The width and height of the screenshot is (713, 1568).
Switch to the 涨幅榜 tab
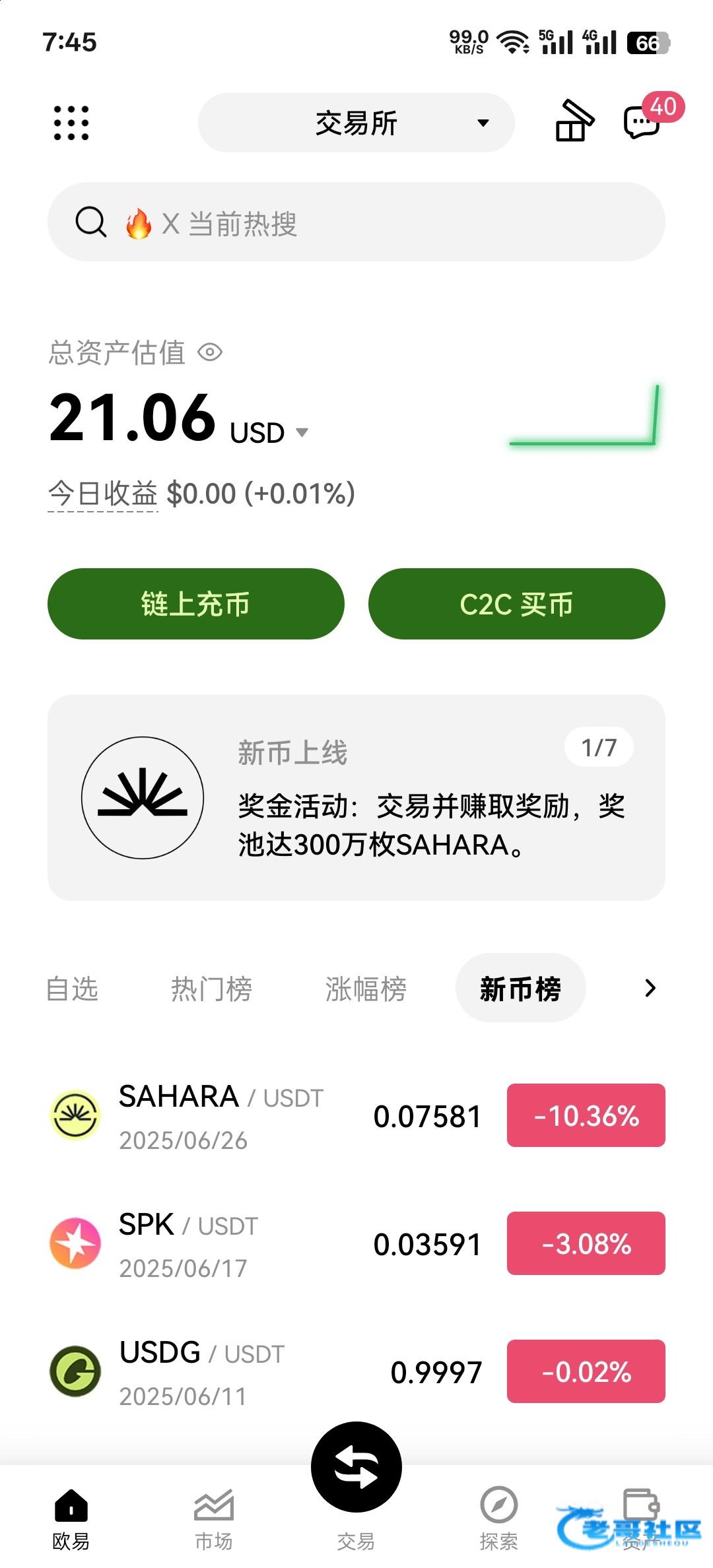(x=366, y=989)
